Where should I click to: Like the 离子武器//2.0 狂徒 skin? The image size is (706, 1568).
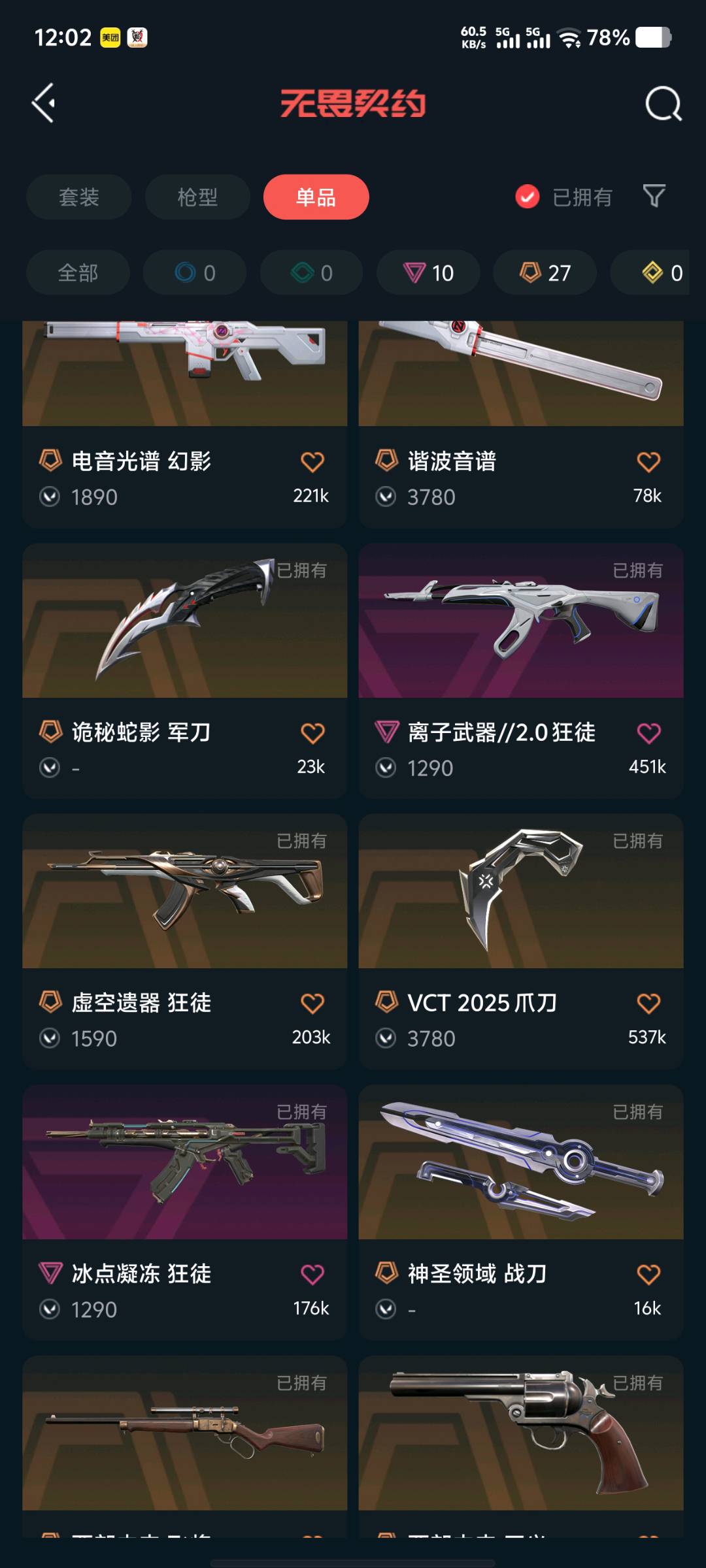648,733
